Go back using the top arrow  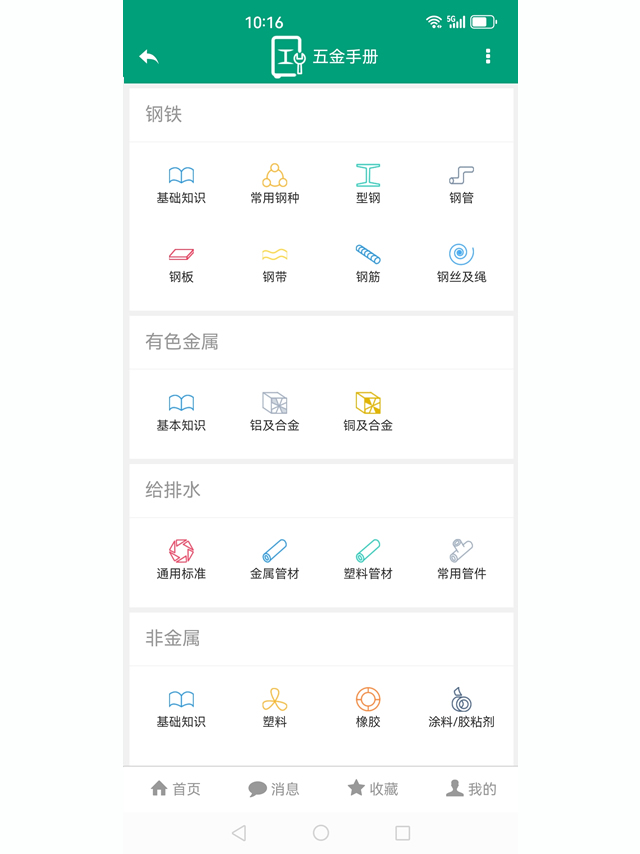click(x=149, y=57)
